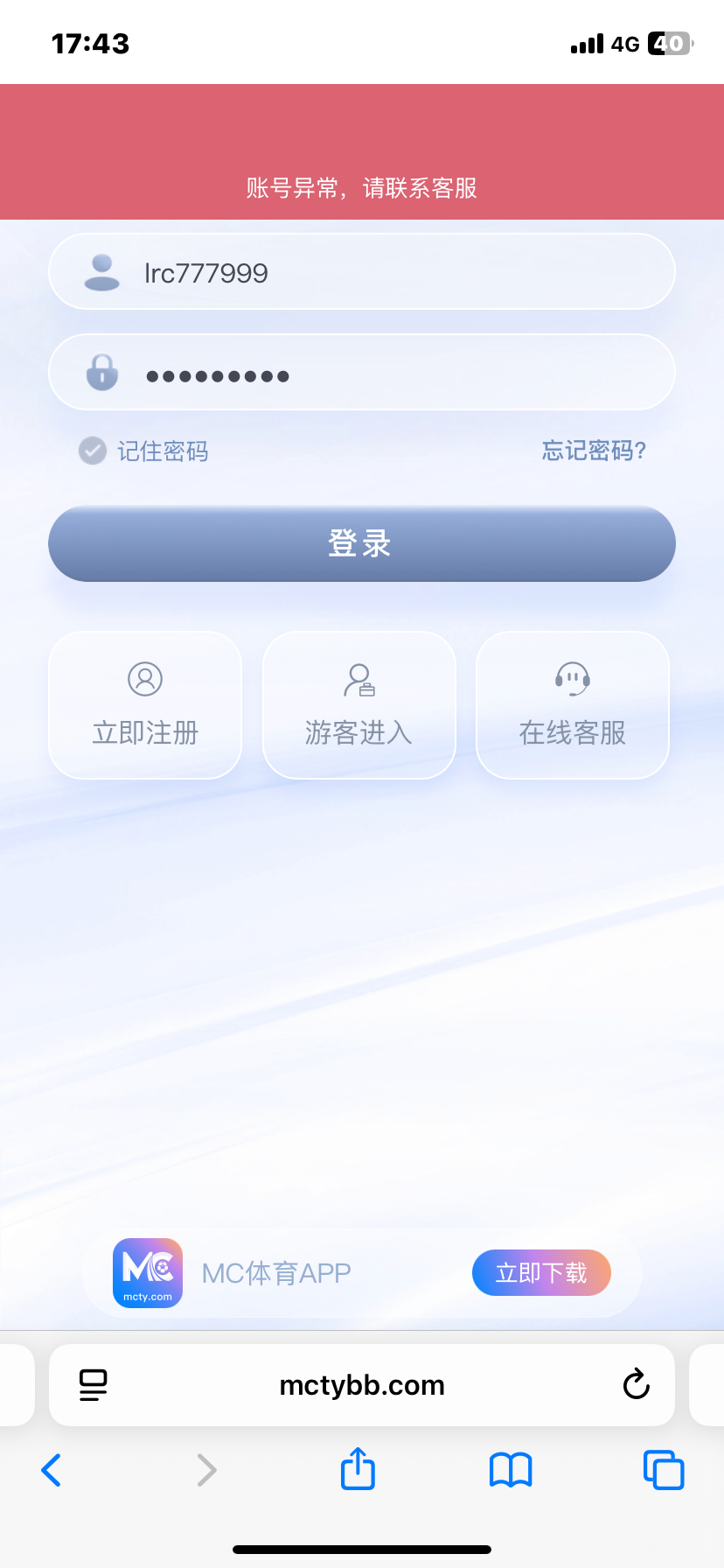Contact 在线客服 support
The width and height of the screenshot is (724, 1568).
573,705
